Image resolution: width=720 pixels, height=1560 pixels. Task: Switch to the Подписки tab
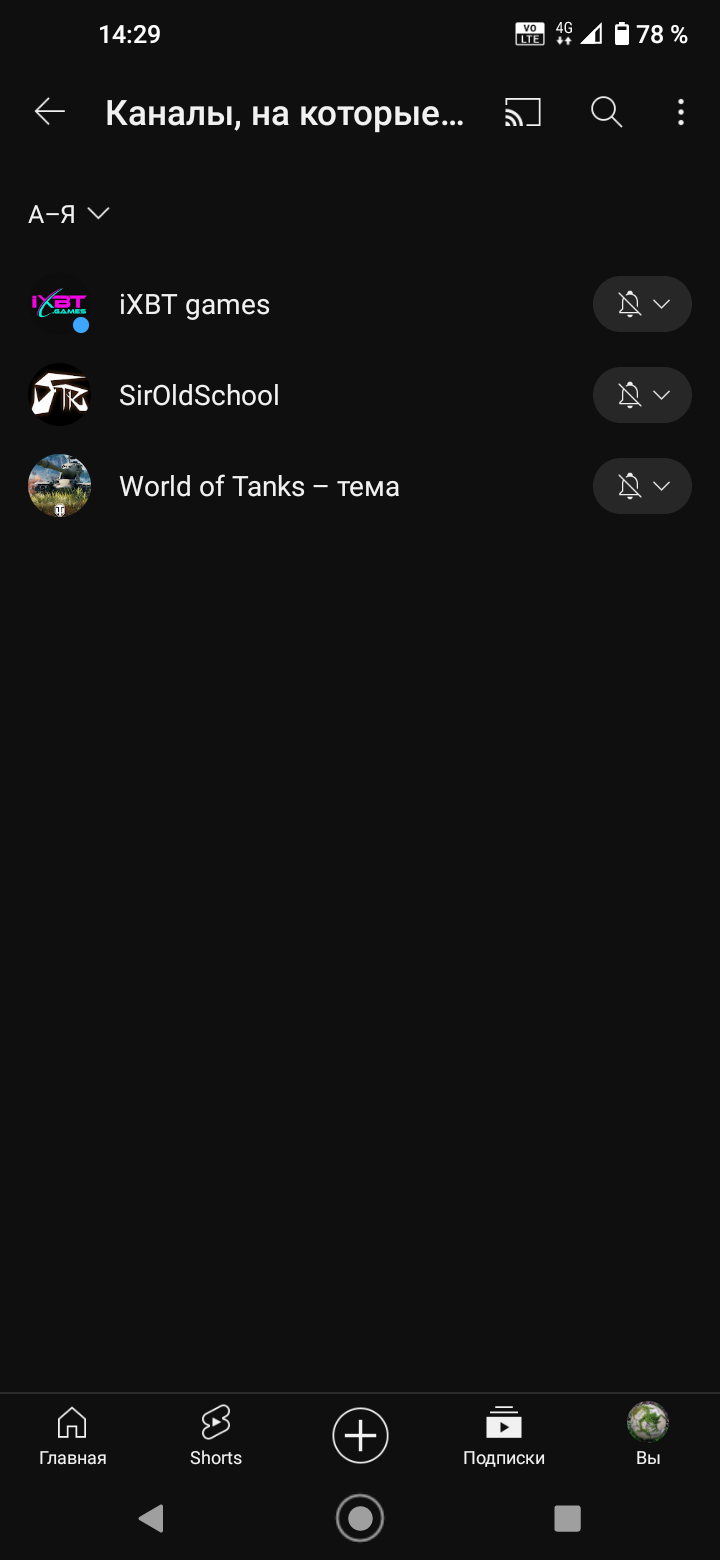pos(504,1435)
